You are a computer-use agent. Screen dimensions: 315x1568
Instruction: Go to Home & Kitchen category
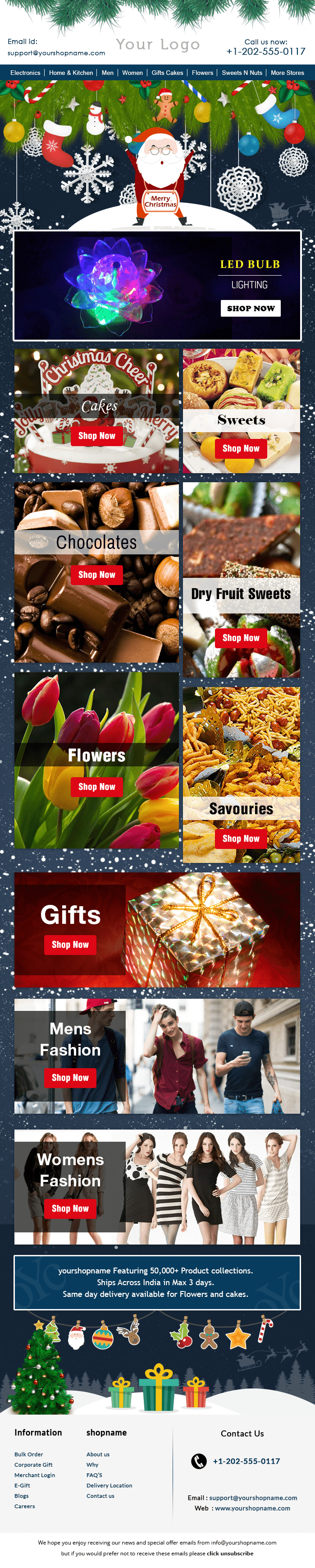(71, 73)
